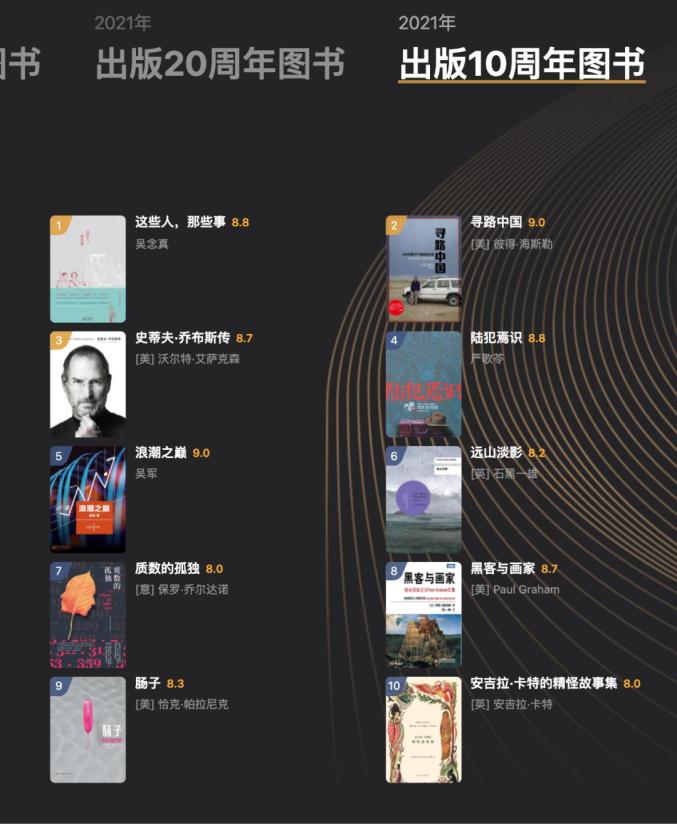
Task: Switch to the 出版20周年图书 tab
Action: (220, 64)
